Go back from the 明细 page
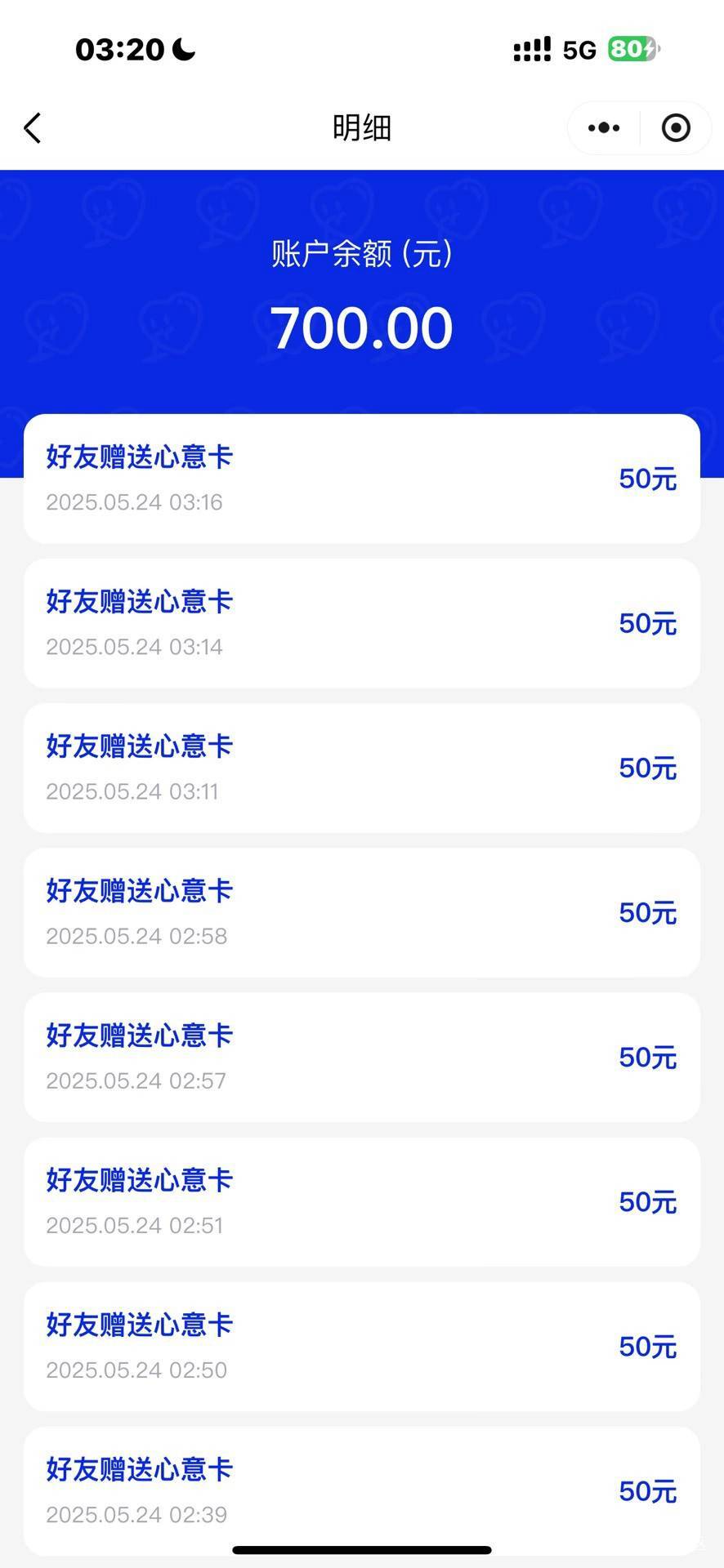Viewport: 724px width, 1568px height. [33, 128]
